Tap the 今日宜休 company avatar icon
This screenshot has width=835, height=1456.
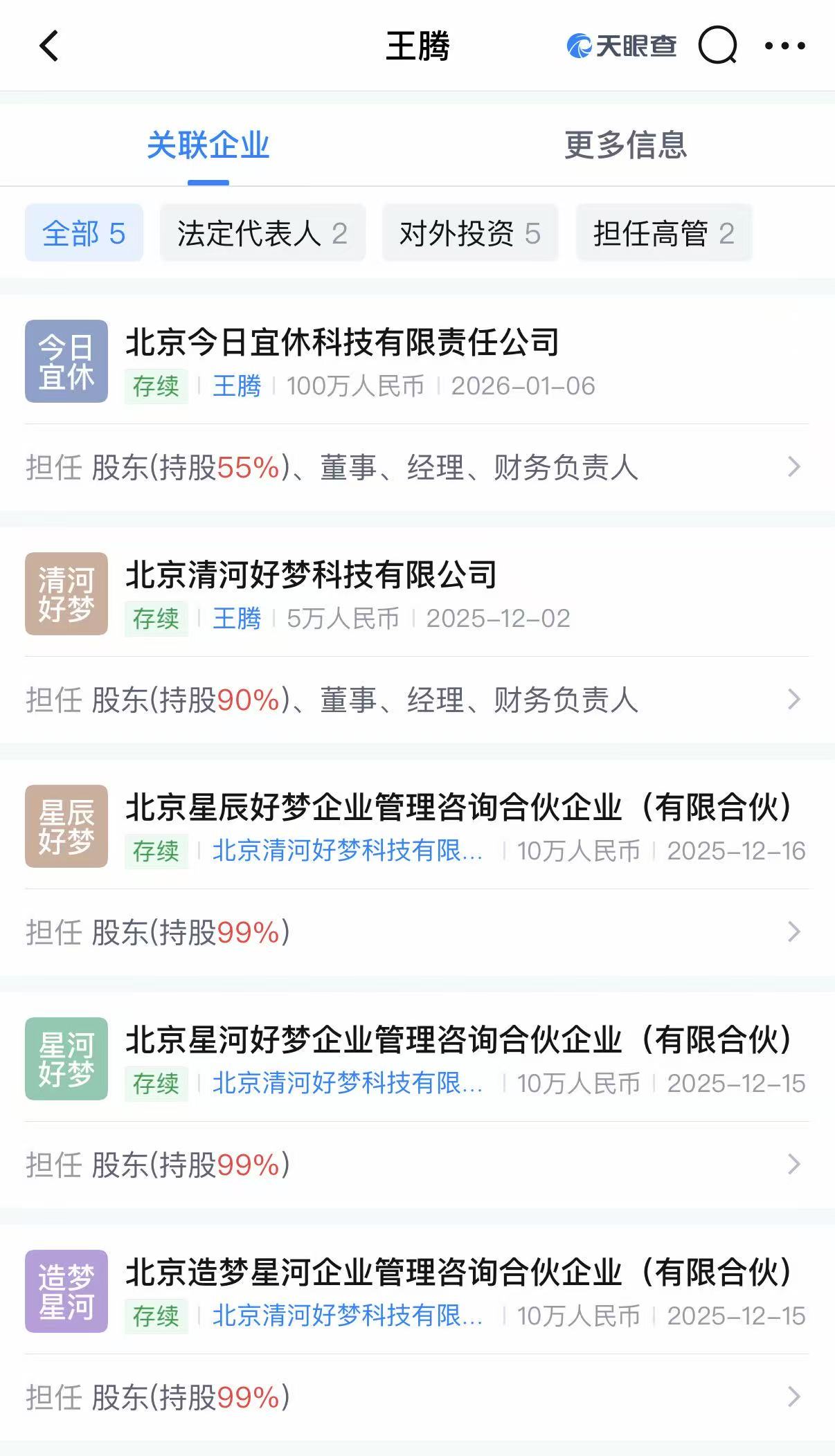(x=66, y=359)
